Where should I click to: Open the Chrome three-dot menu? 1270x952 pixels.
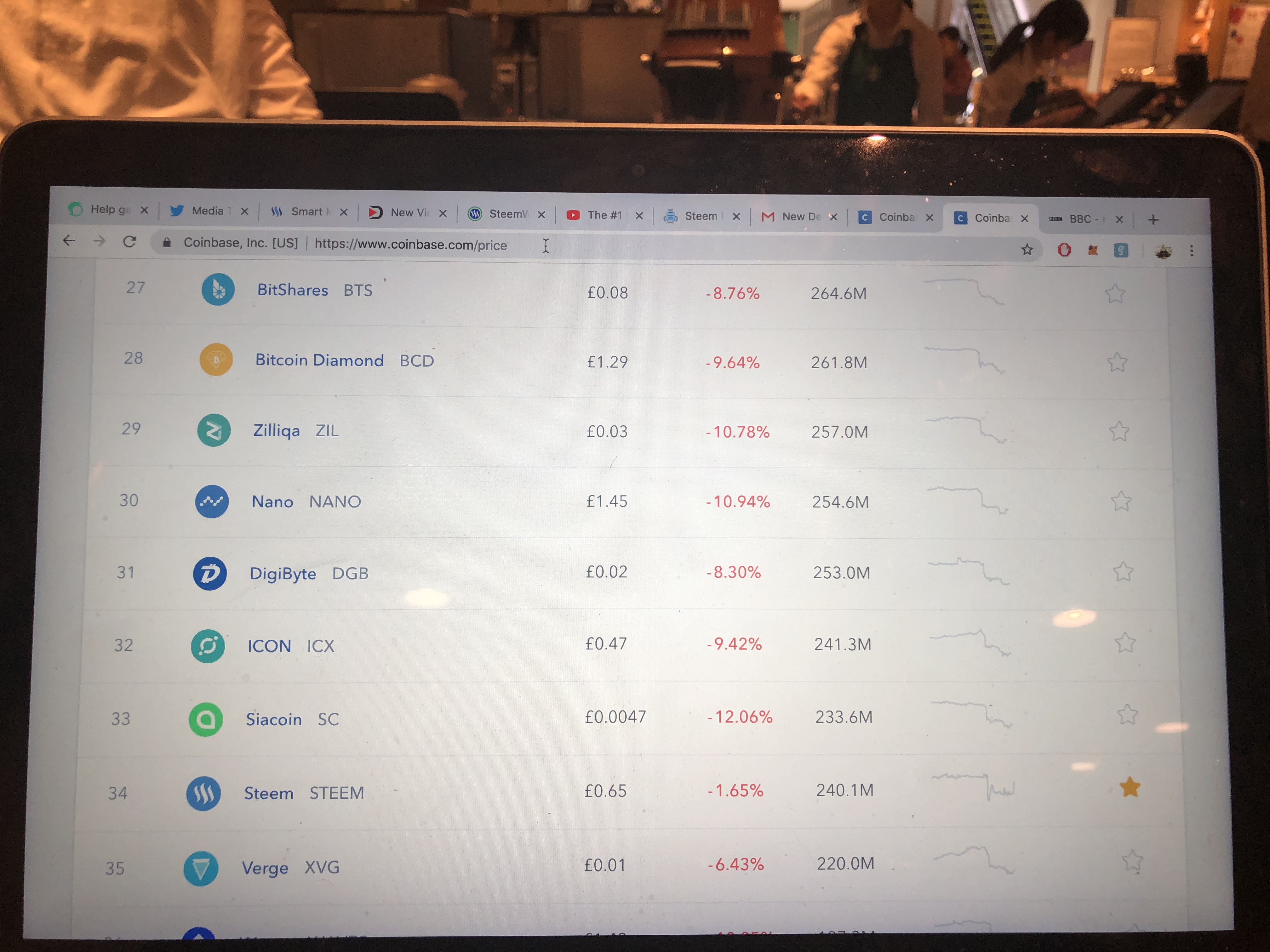(1192, 251)
